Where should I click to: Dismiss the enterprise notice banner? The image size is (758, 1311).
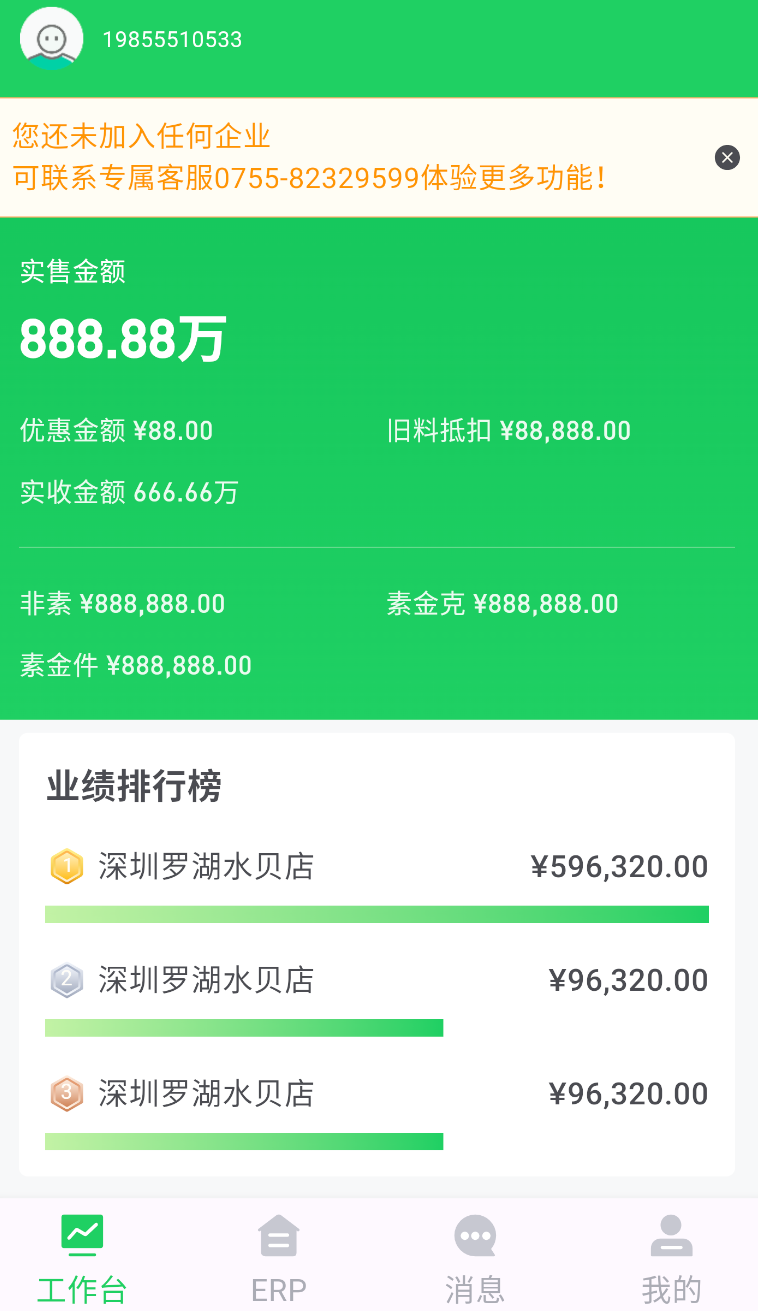(727, 157)
